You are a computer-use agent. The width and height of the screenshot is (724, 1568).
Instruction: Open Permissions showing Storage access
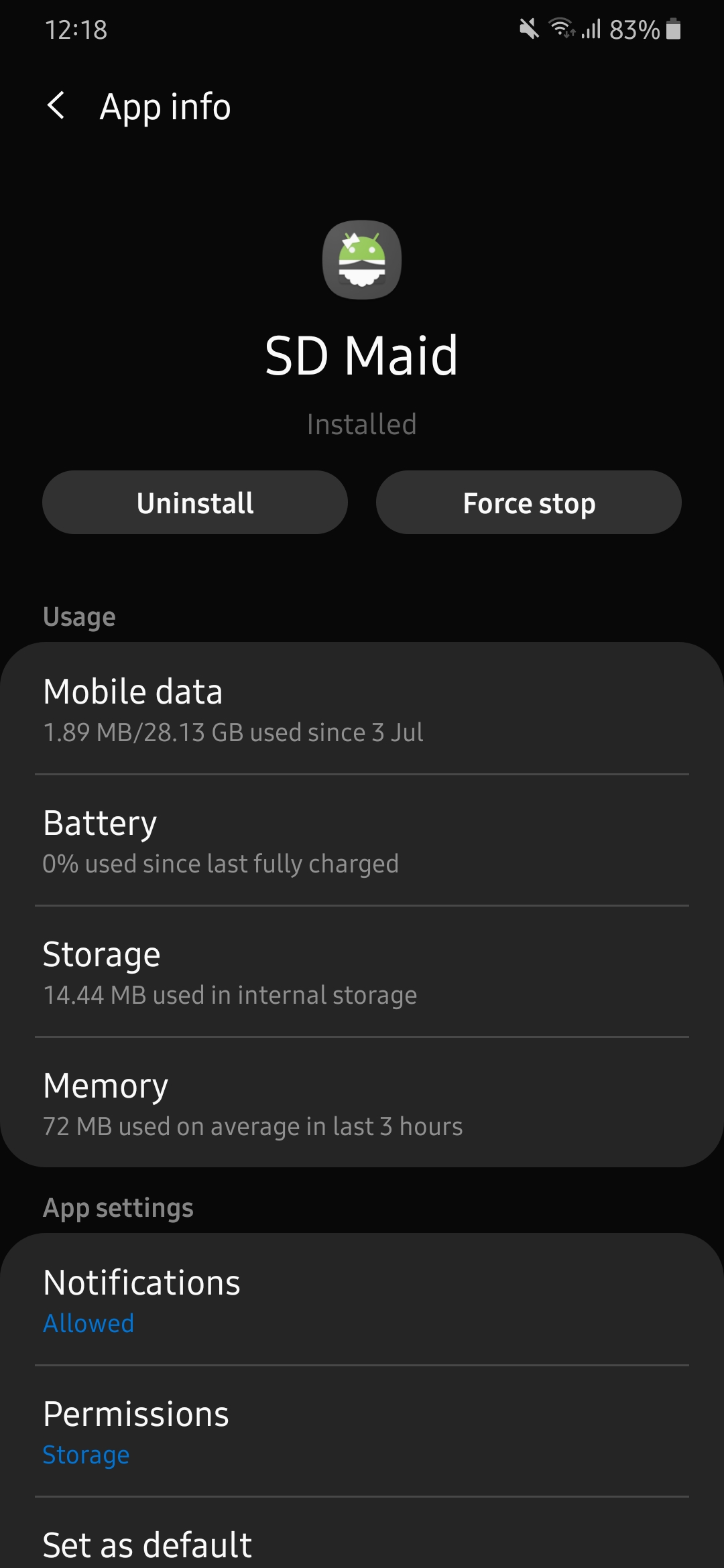(362, 1432)
